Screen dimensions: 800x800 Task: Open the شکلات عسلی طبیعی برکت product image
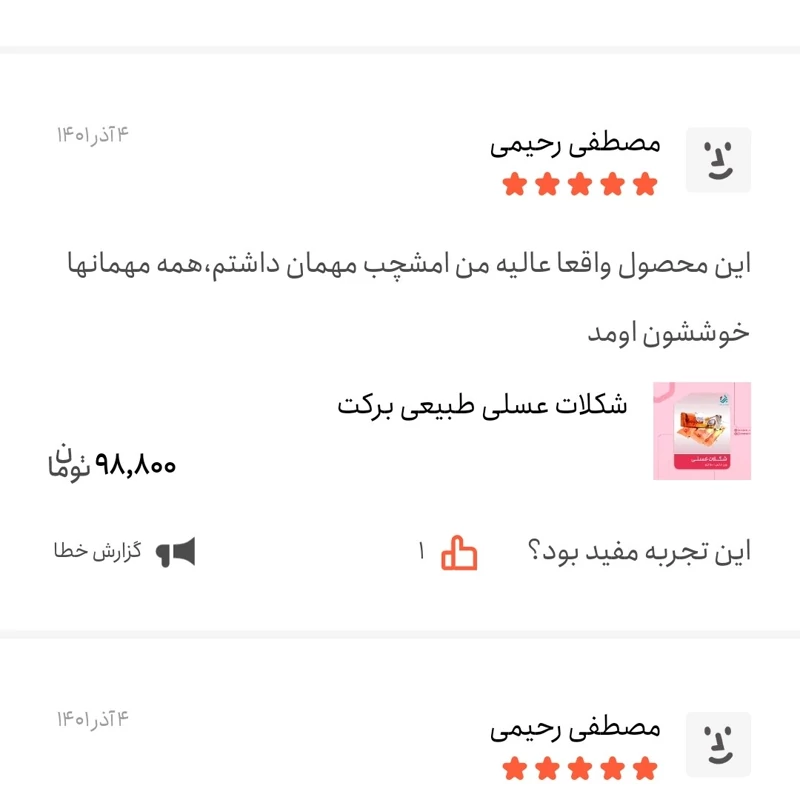701,431
